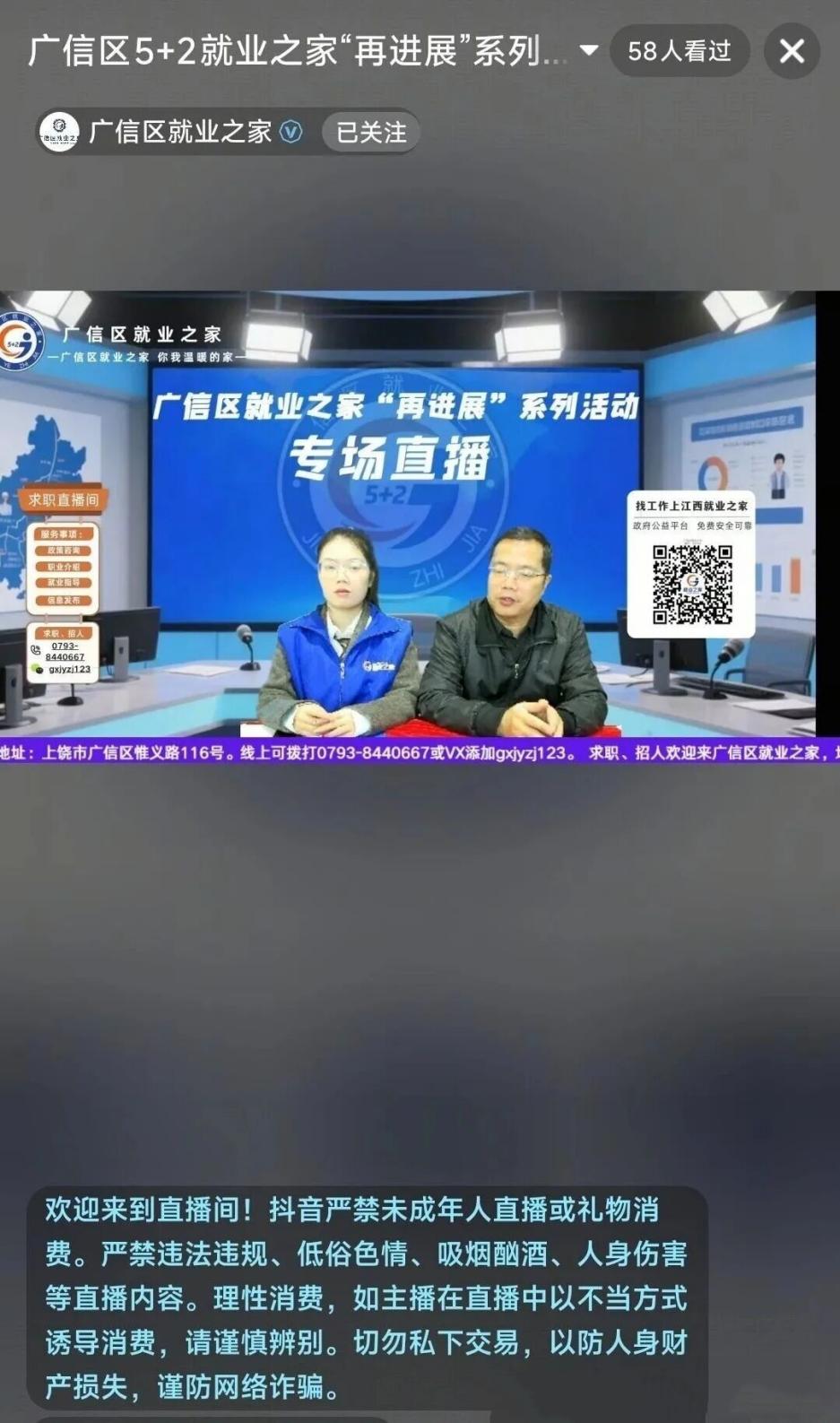This screenshot has height=1423, width=840.
Task: Open the 58人看过 viewer list
Action: (x=680, y=51)
